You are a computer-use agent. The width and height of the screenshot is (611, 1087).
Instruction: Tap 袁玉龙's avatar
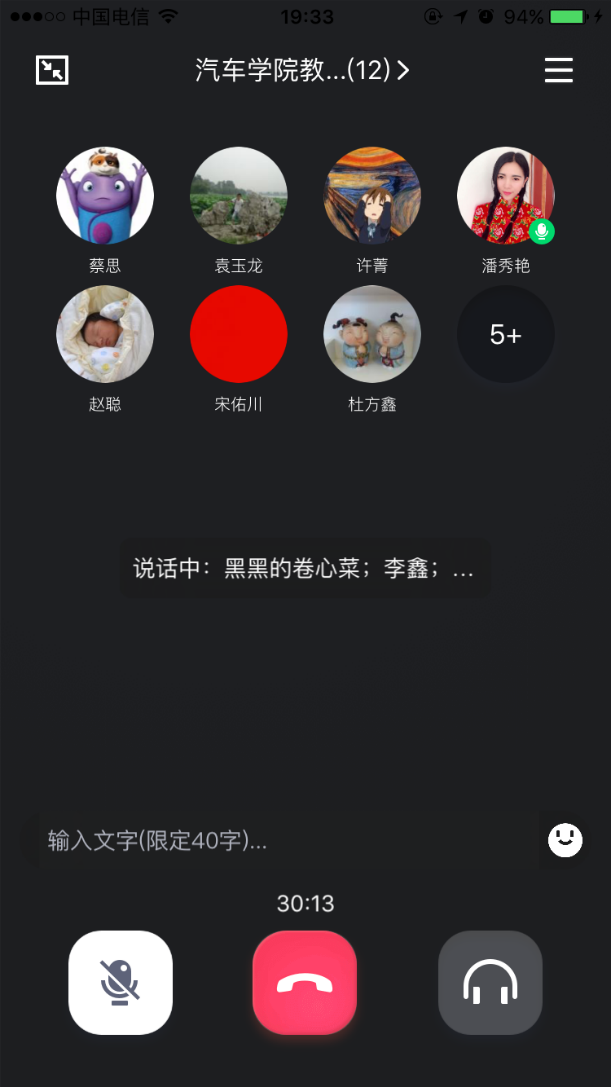(x=239, y=195)
